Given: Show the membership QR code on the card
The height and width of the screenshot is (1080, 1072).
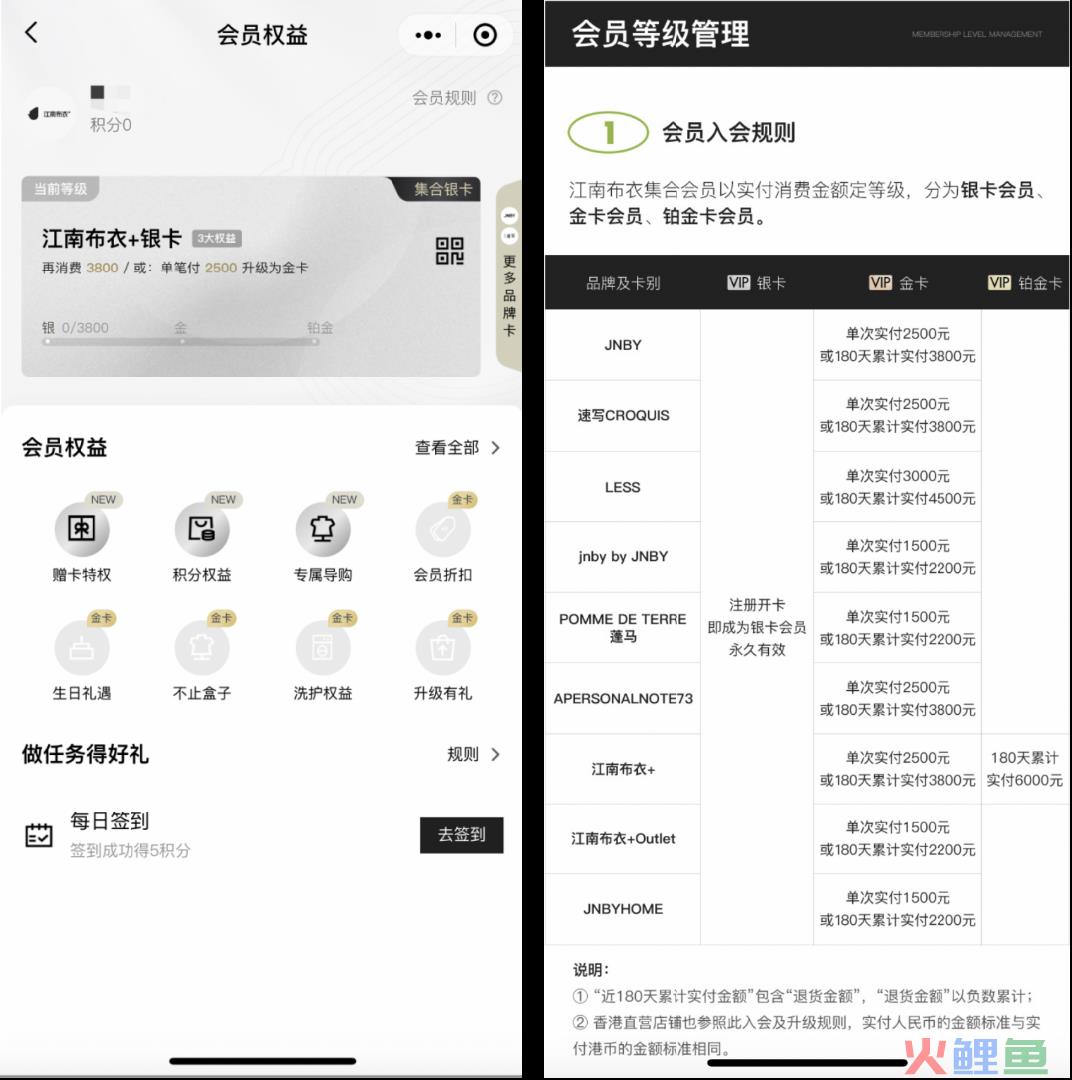Looking at the screenshot, I should [449, 251].
